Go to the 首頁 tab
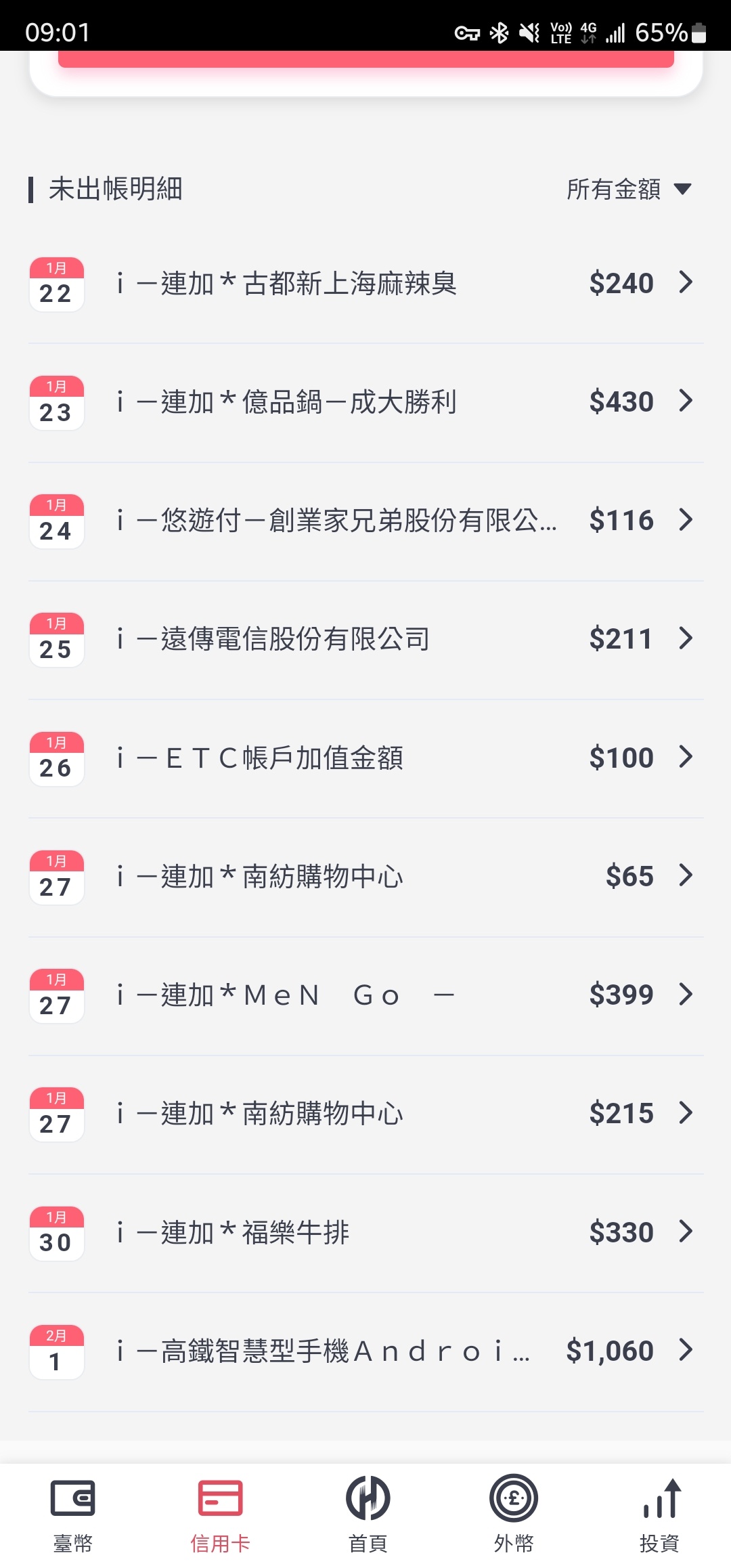This screenshot has width=731, height=1568. [x=368, y=1515]
